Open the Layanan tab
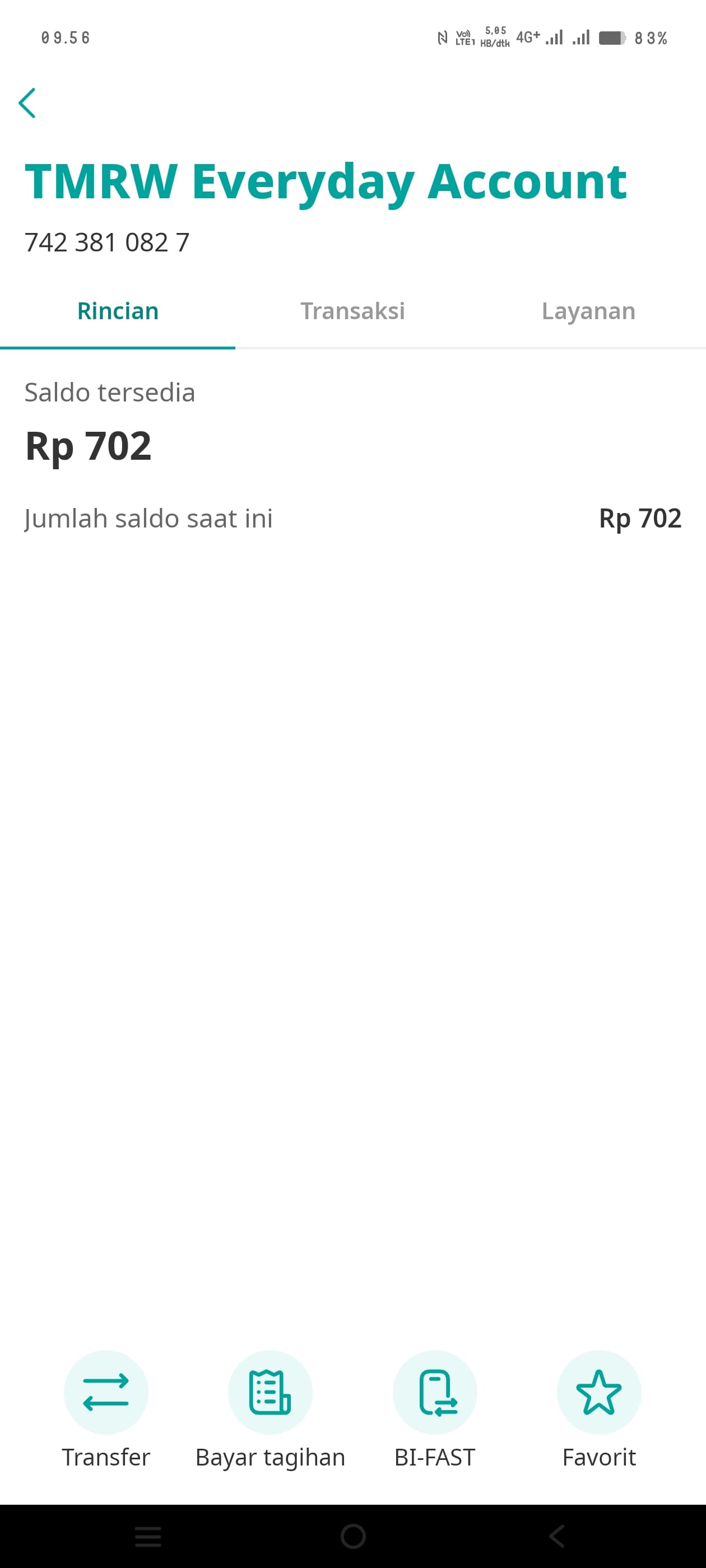The width and height of the screenshot is (706, 1568). pyautogui.click(x=588, y=311)
